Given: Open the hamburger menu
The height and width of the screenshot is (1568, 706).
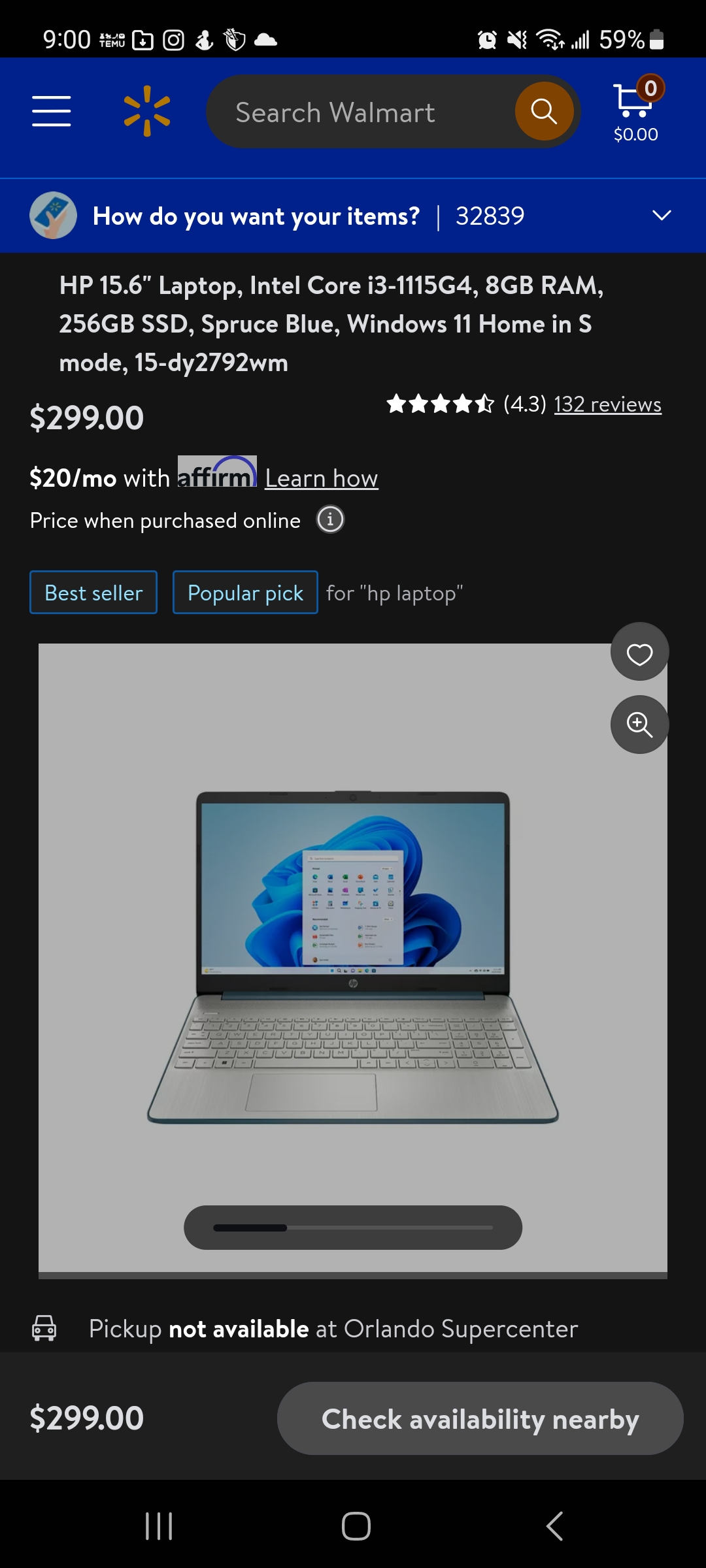Looking at the screenshot, I should click(52, 111).
